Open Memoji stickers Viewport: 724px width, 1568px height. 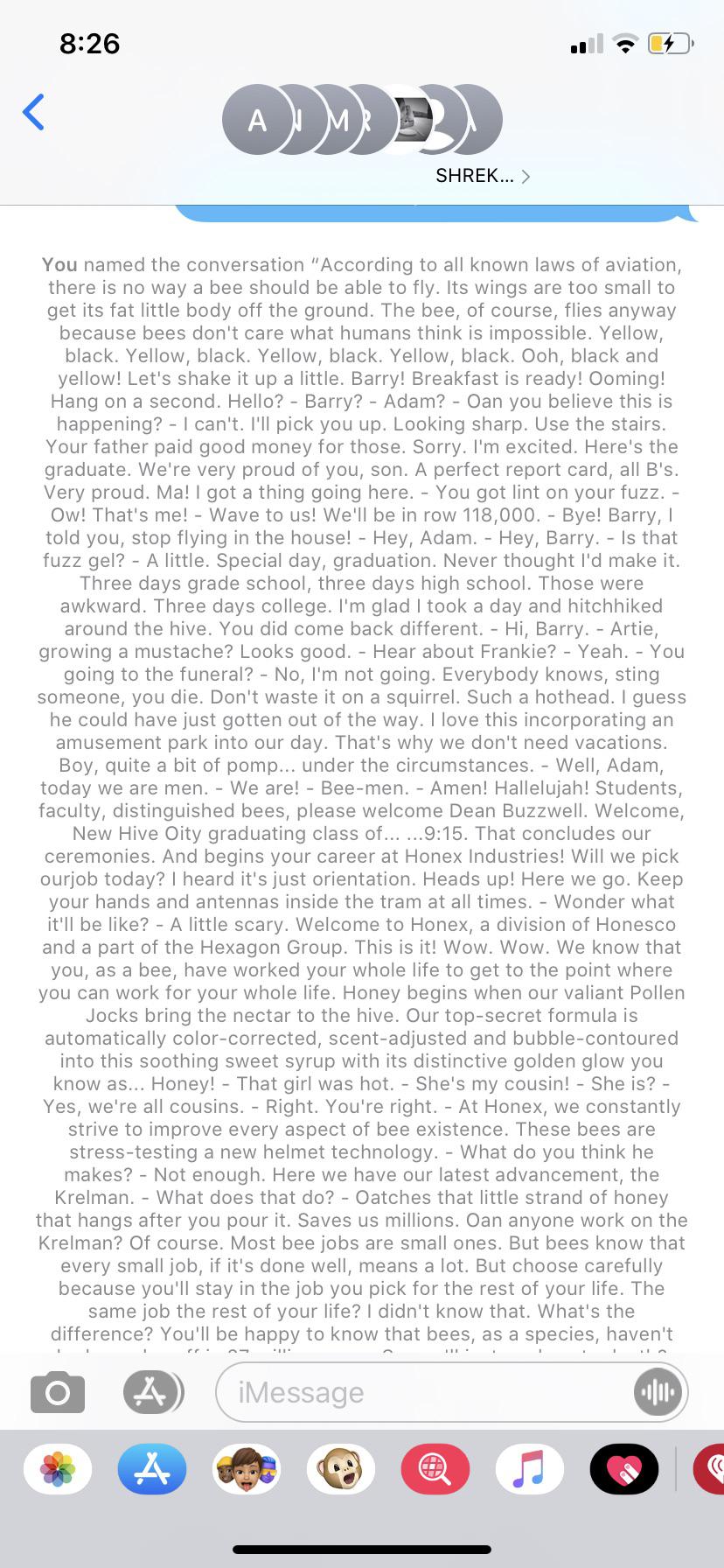(x=247, y=1469)
